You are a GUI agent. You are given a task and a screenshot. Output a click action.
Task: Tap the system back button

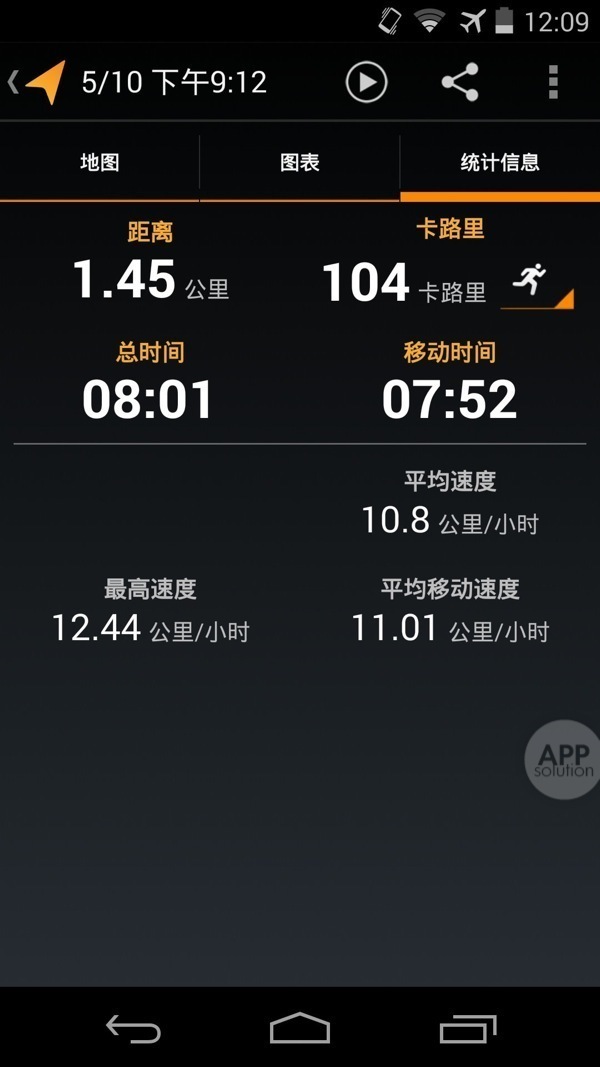tap(133, 1028)
